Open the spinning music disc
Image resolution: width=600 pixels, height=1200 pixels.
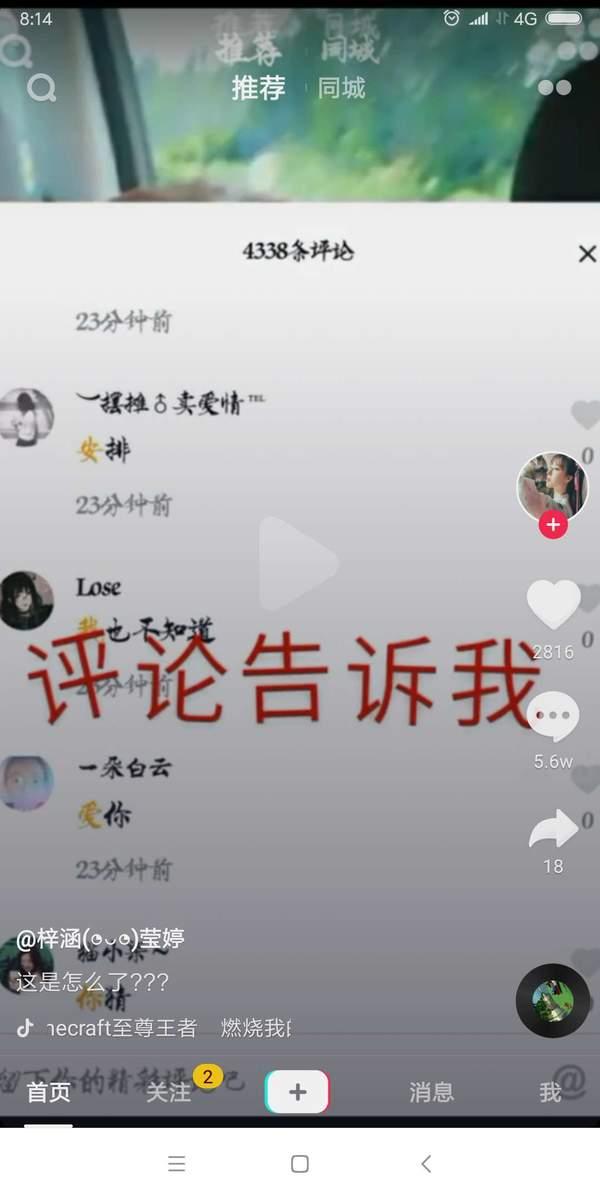pyautogui.click(x=553, y=1000)
